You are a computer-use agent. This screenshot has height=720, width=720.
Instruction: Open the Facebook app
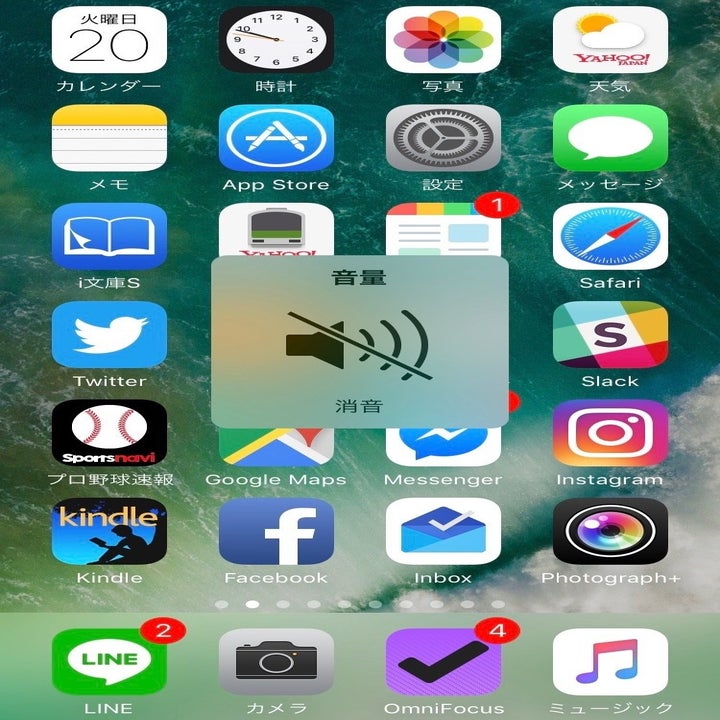pyautogui.click(x=276, y=530)
